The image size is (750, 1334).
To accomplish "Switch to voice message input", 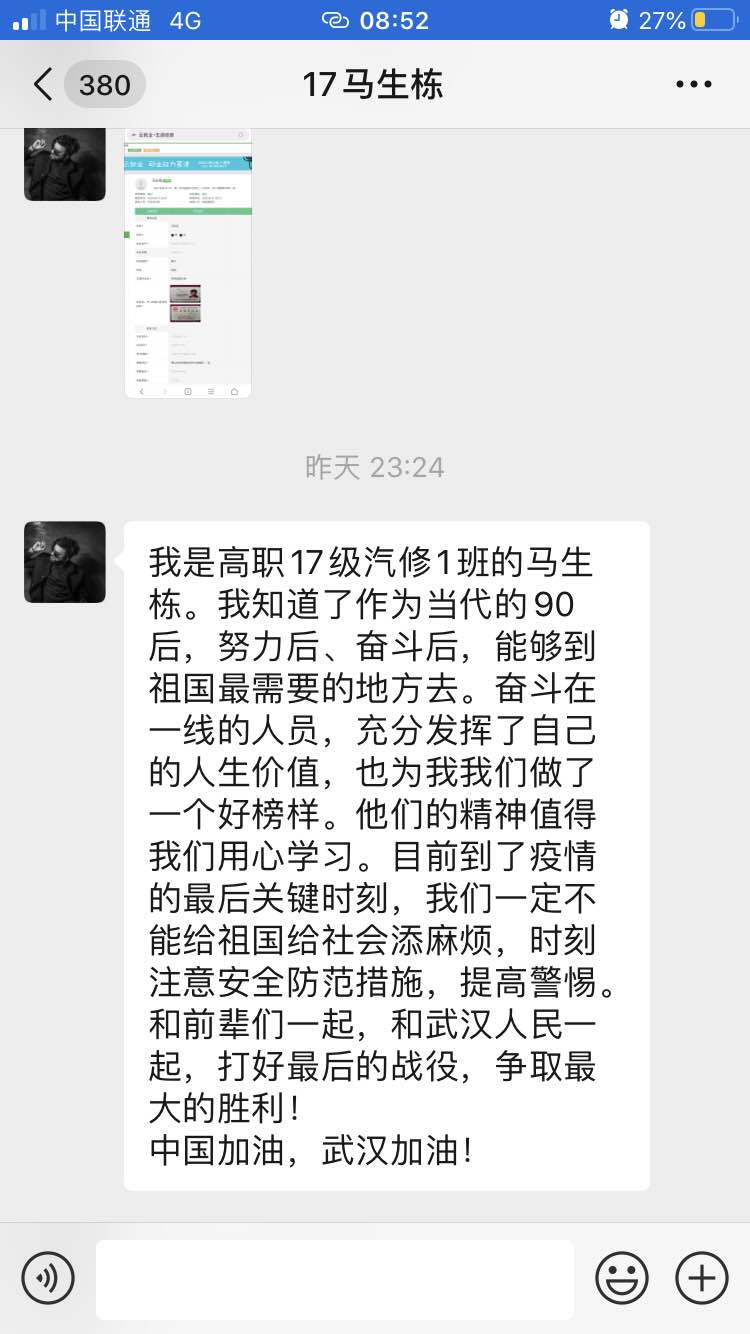I will tap(48, 1278).
